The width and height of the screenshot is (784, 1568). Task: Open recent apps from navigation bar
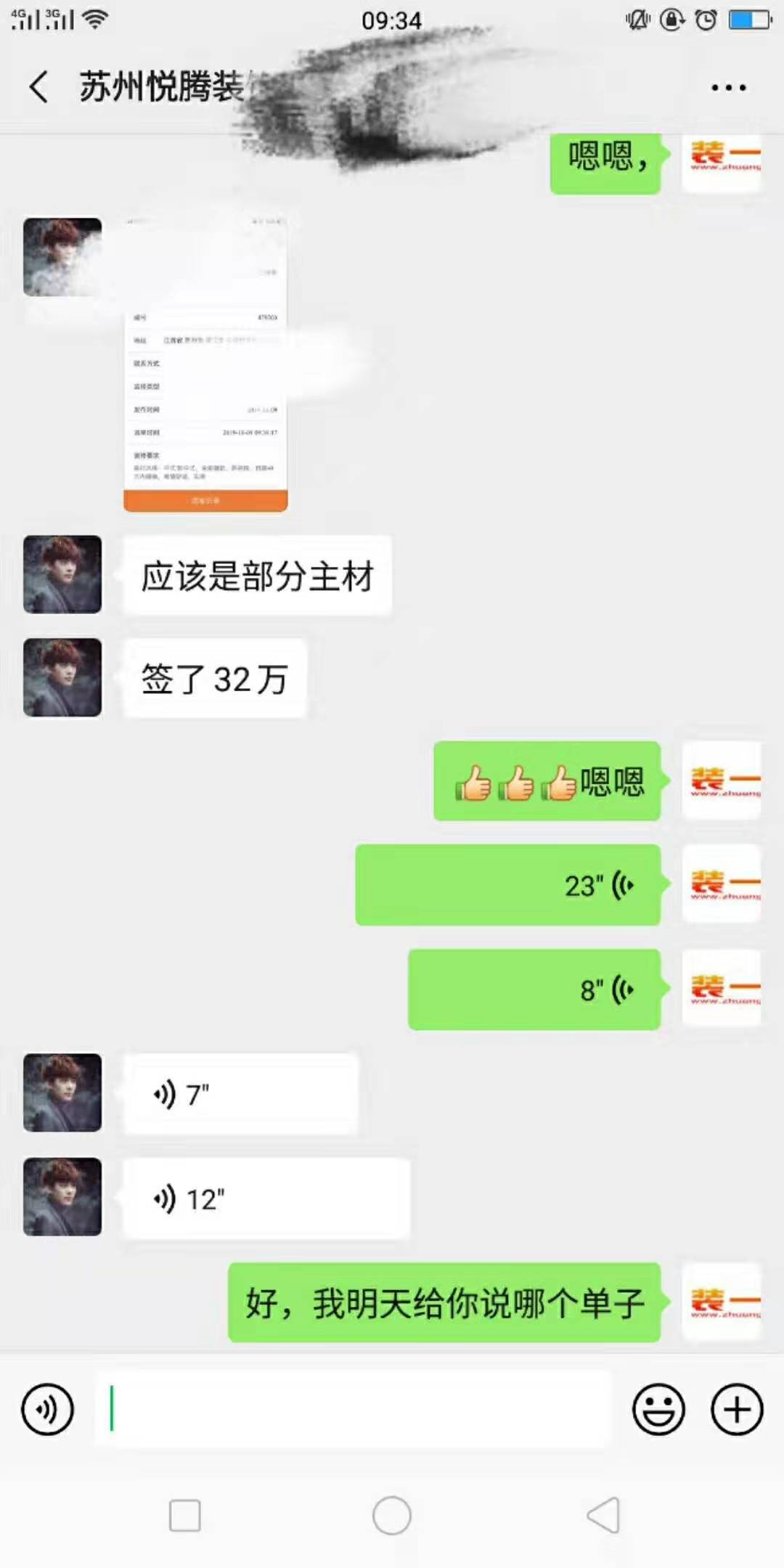184,1516
